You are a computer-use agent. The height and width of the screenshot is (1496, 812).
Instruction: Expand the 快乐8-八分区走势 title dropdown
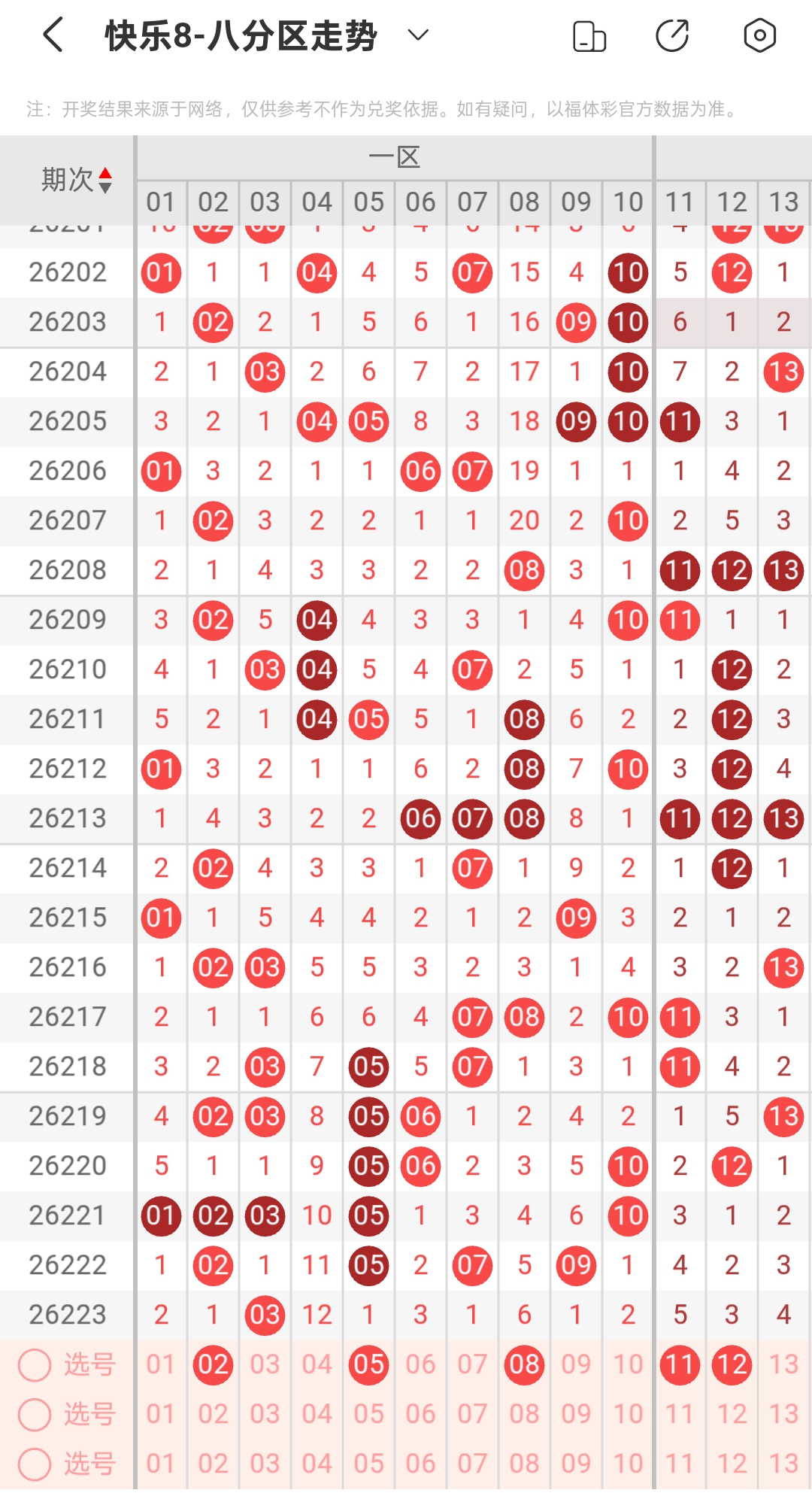coord(418,35)
